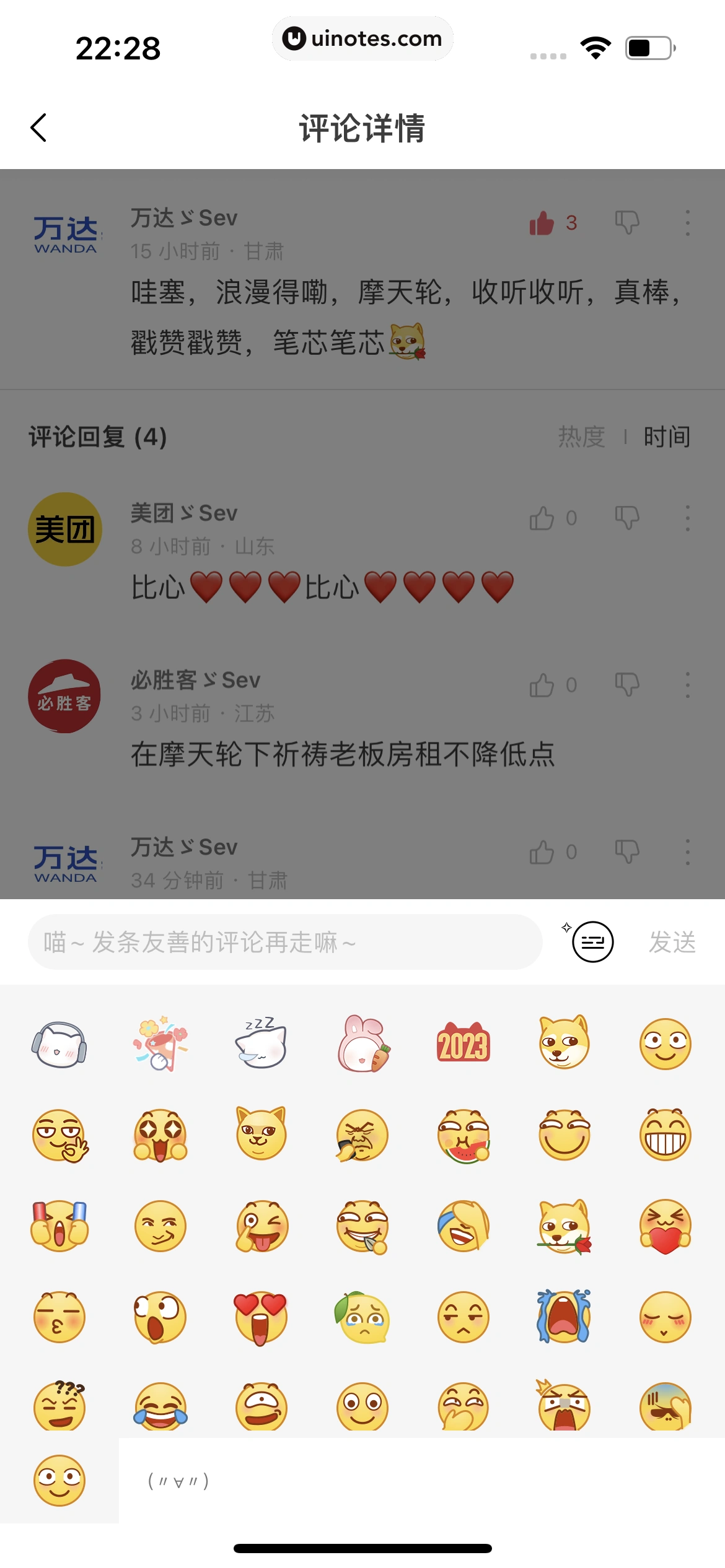
Task: Add the cat wearing headphones emoji
Action: click(59, 1044)
